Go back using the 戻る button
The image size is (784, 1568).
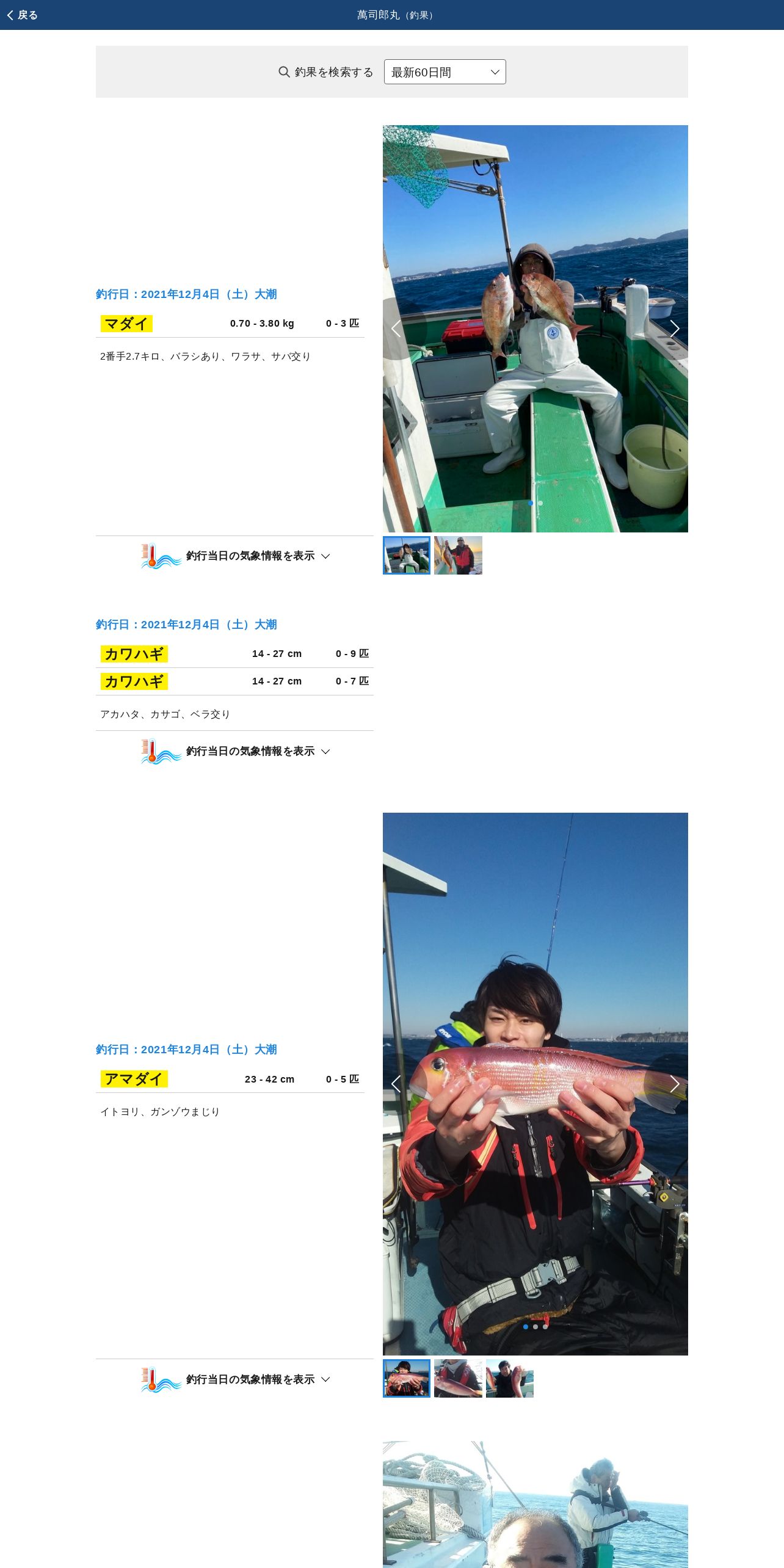[x=22, y=15]
